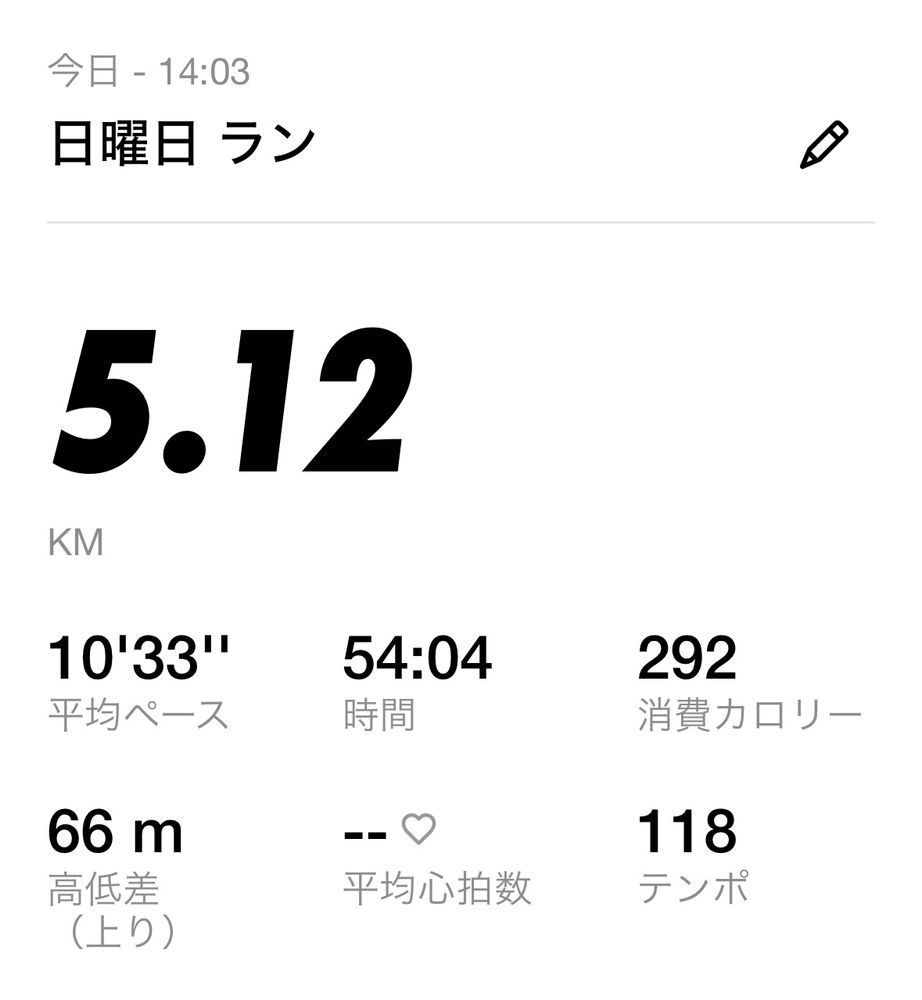Tap the 高低差（上り）label
Screen dimensions: 922x1000
pos(115,908)
